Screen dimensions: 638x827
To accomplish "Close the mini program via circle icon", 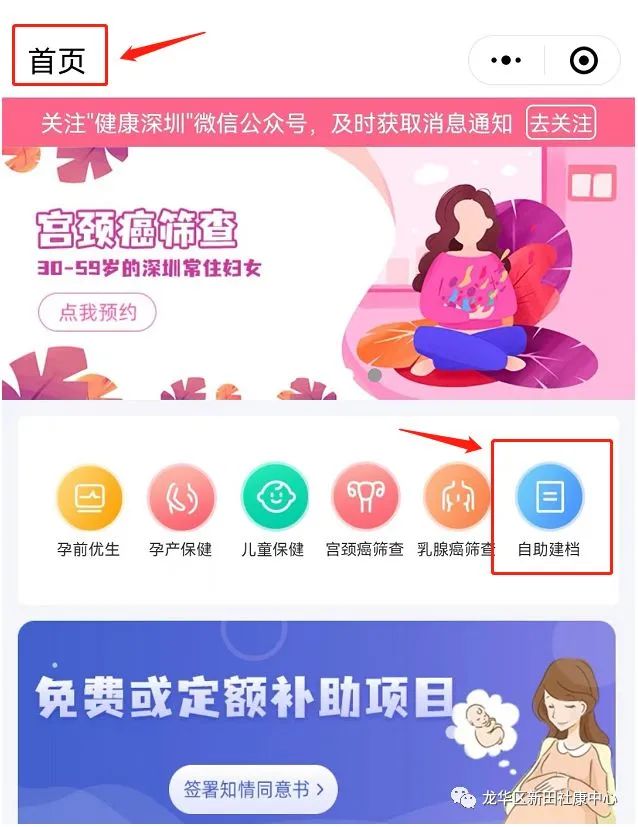I will 584,61.
